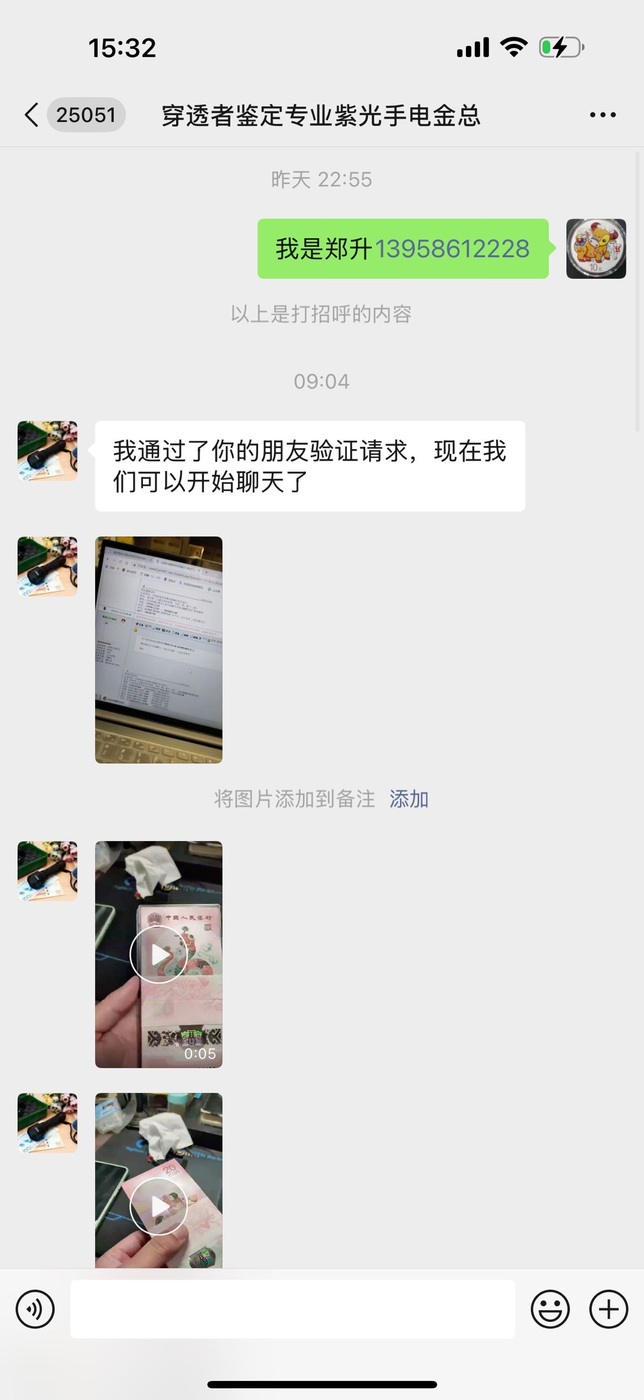
Task: Switch to voice message input
Action: (x=35, y=1309)
